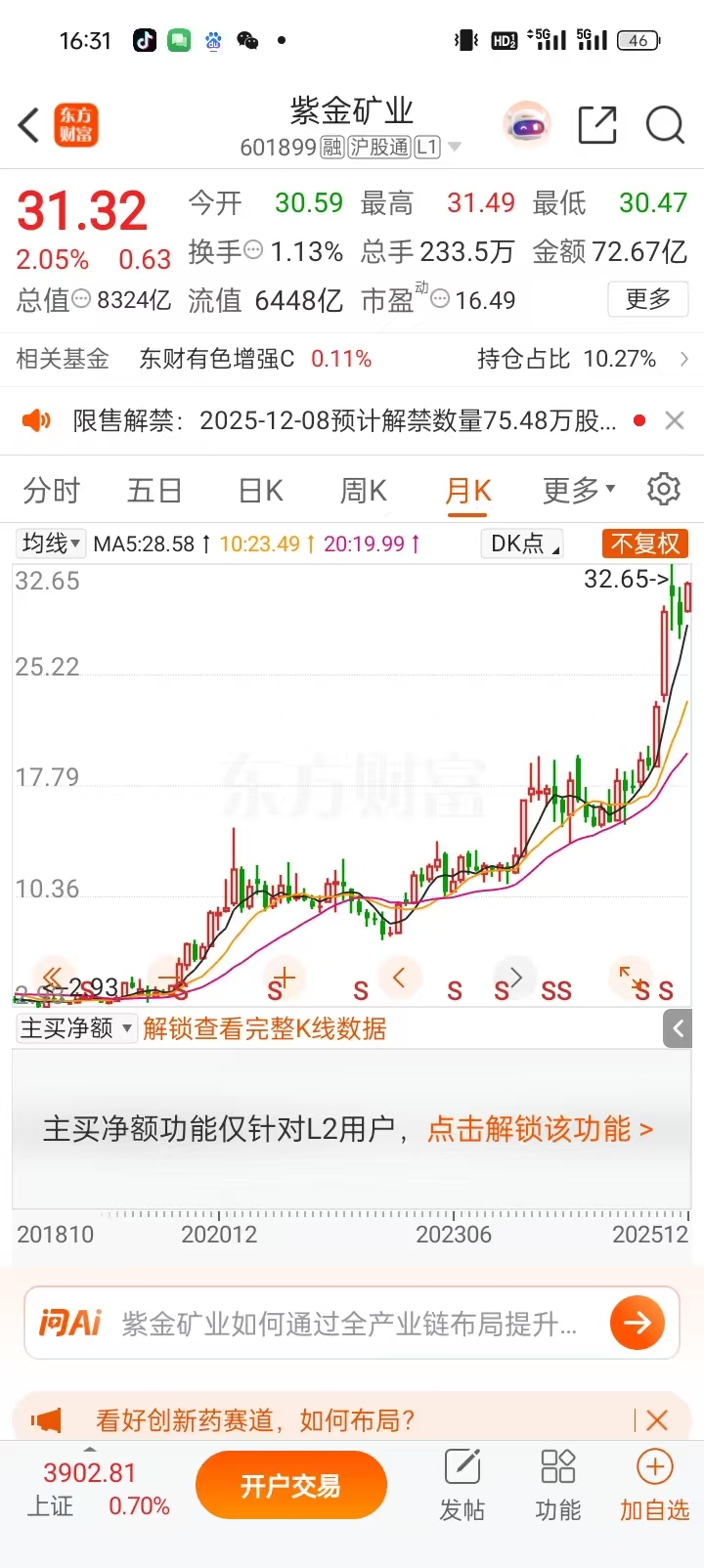Switch to the 分时 chart tab
The height and width of the screenshot is (1568, 704).
point(51,490)
